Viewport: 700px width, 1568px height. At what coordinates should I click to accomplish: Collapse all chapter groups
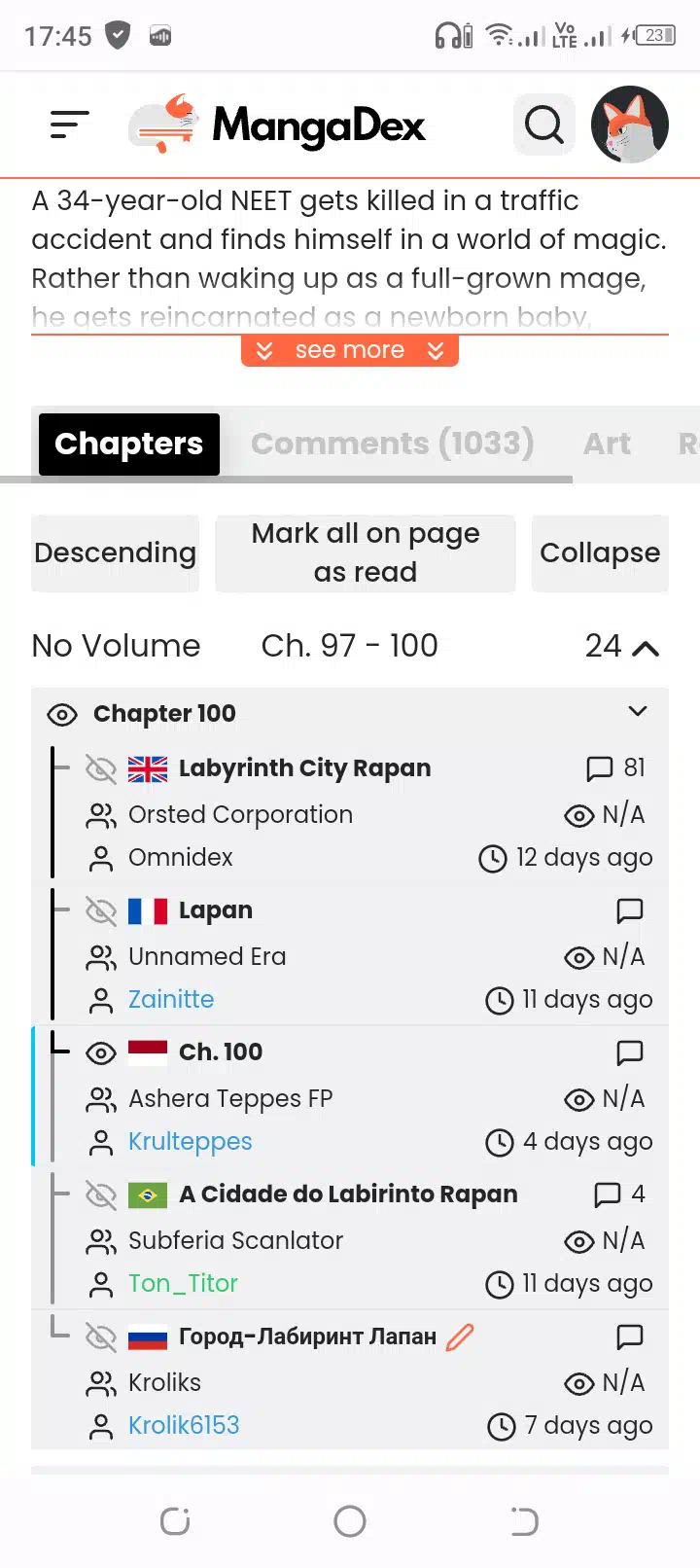pos(600,552)
